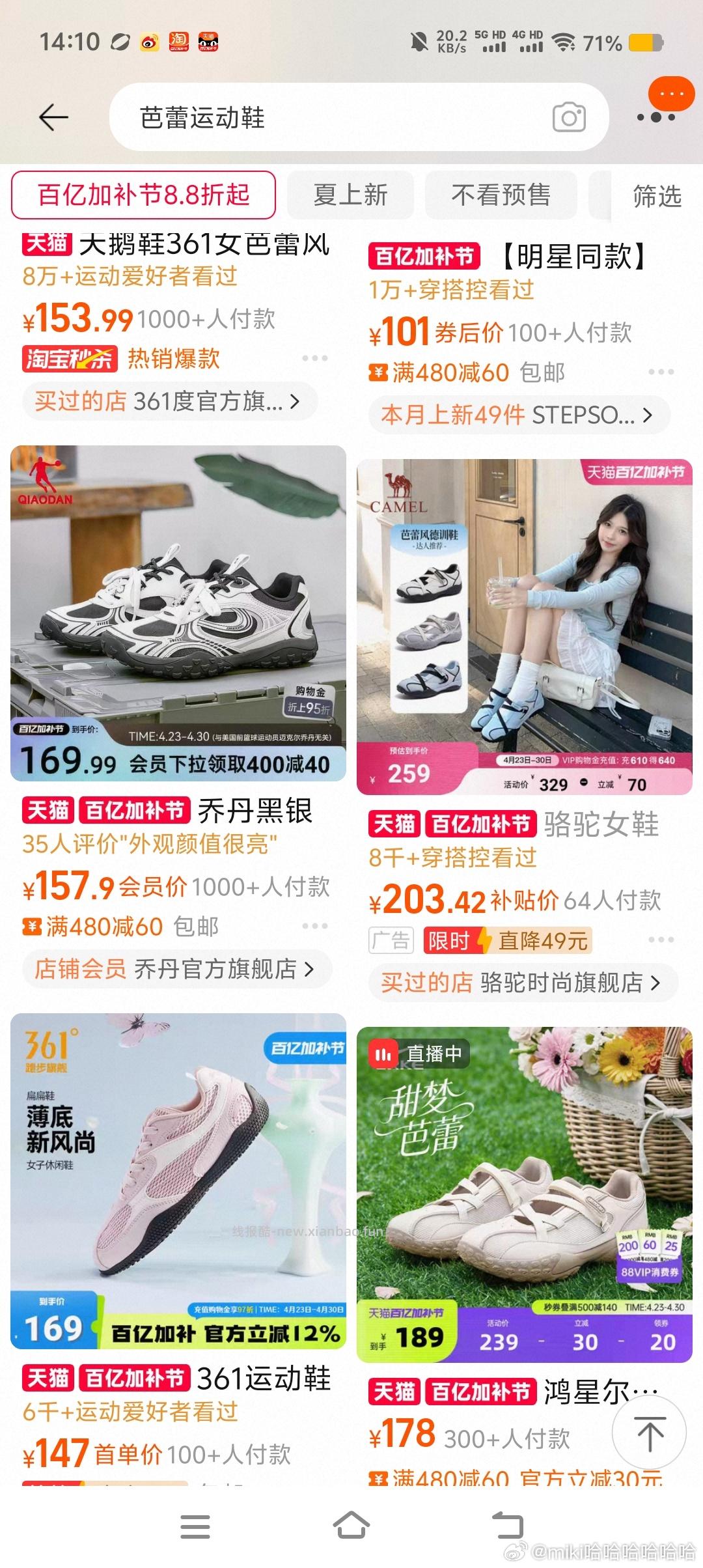Open the 筛选 filter panel

657,196
